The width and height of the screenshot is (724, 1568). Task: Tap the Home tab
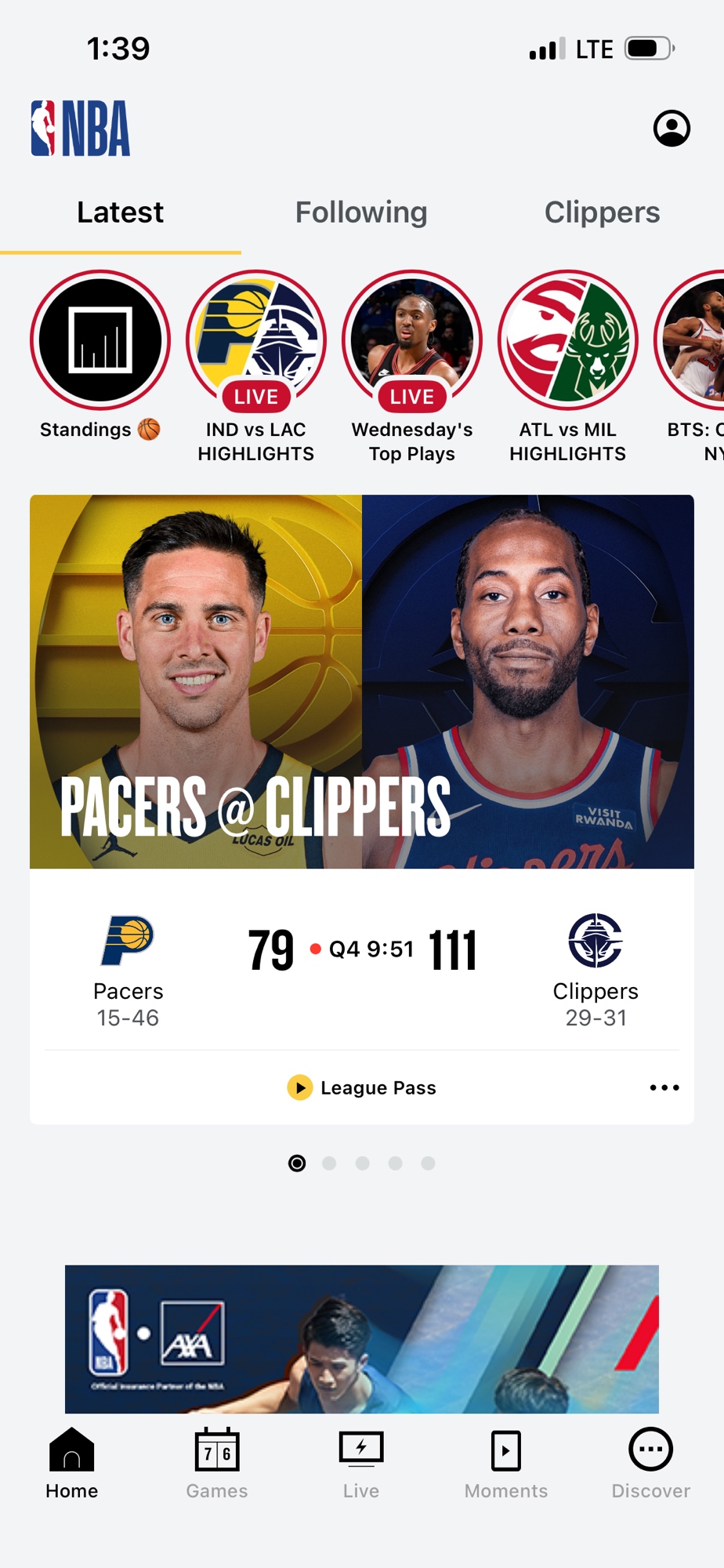click(x=71, y=1463)
